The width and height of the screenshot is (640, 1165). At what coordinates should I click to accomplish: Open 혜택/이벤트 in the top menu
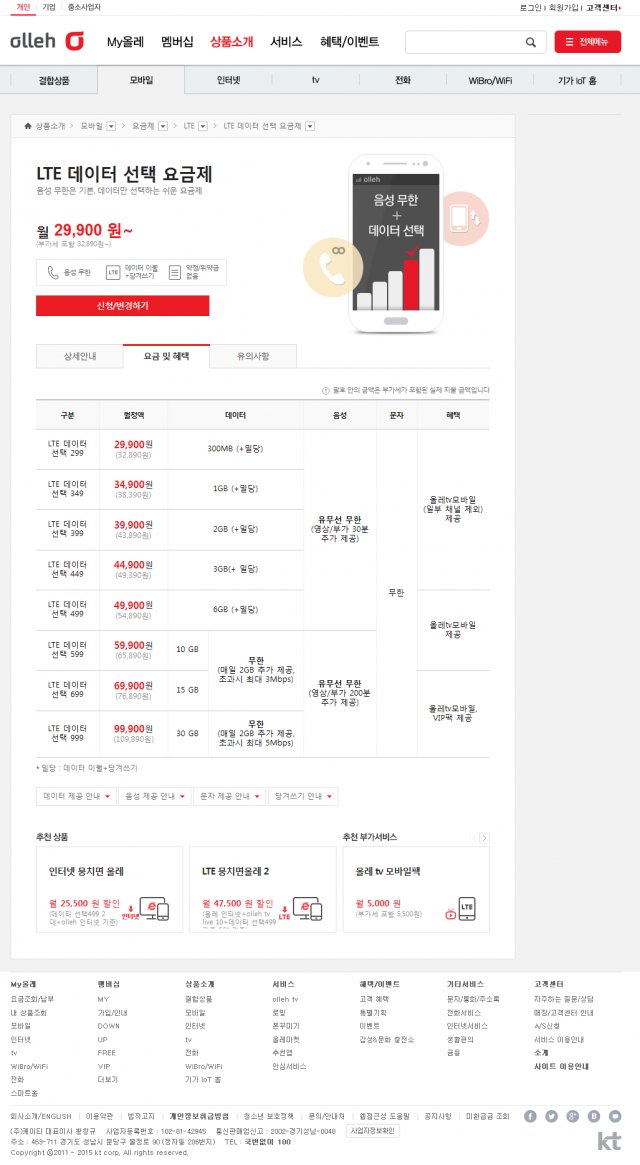pyautogui.click(x=349, y=42)
